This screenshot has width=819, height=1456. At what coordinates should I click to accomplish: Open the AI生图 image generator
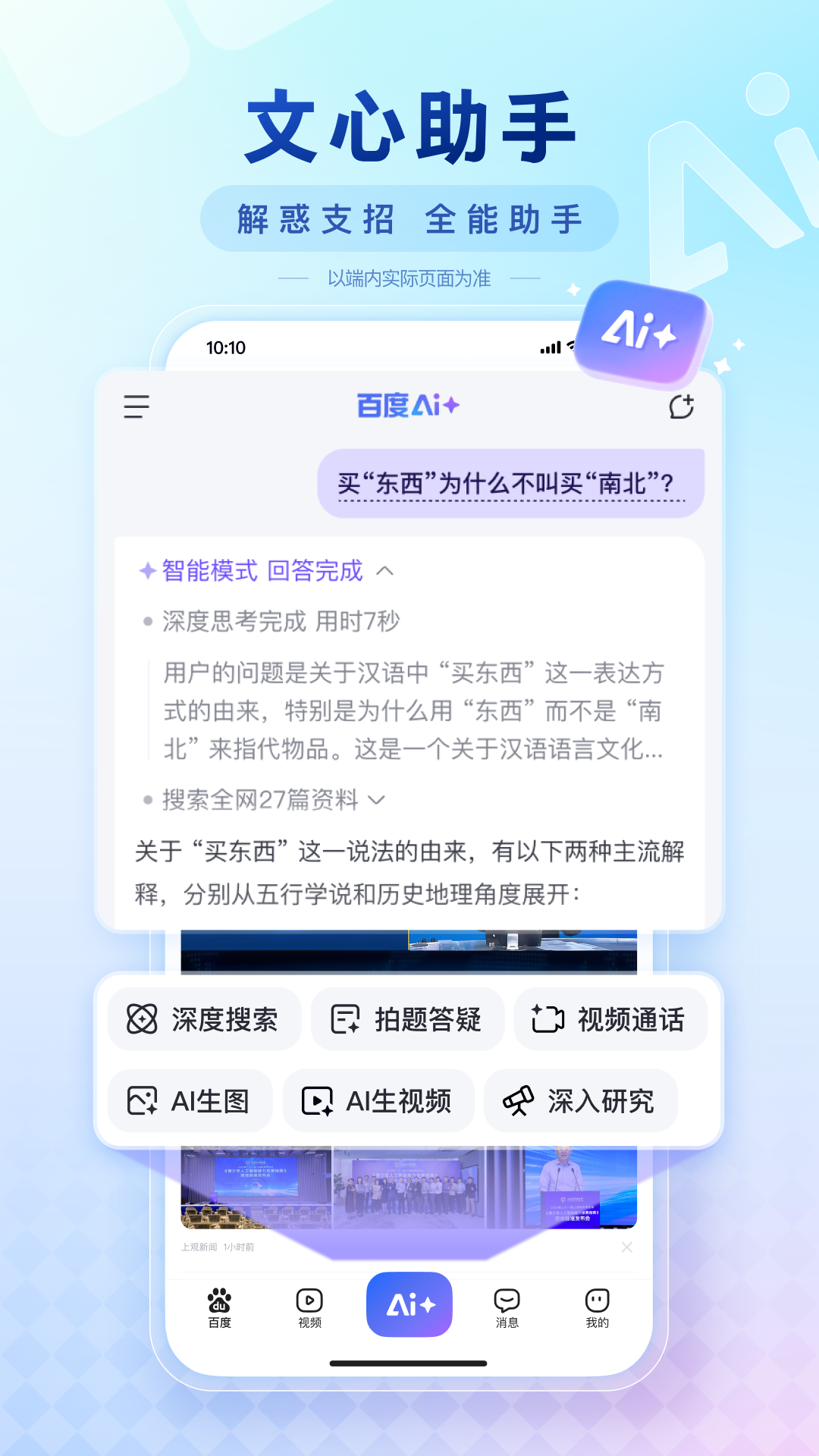[190, 1101]
